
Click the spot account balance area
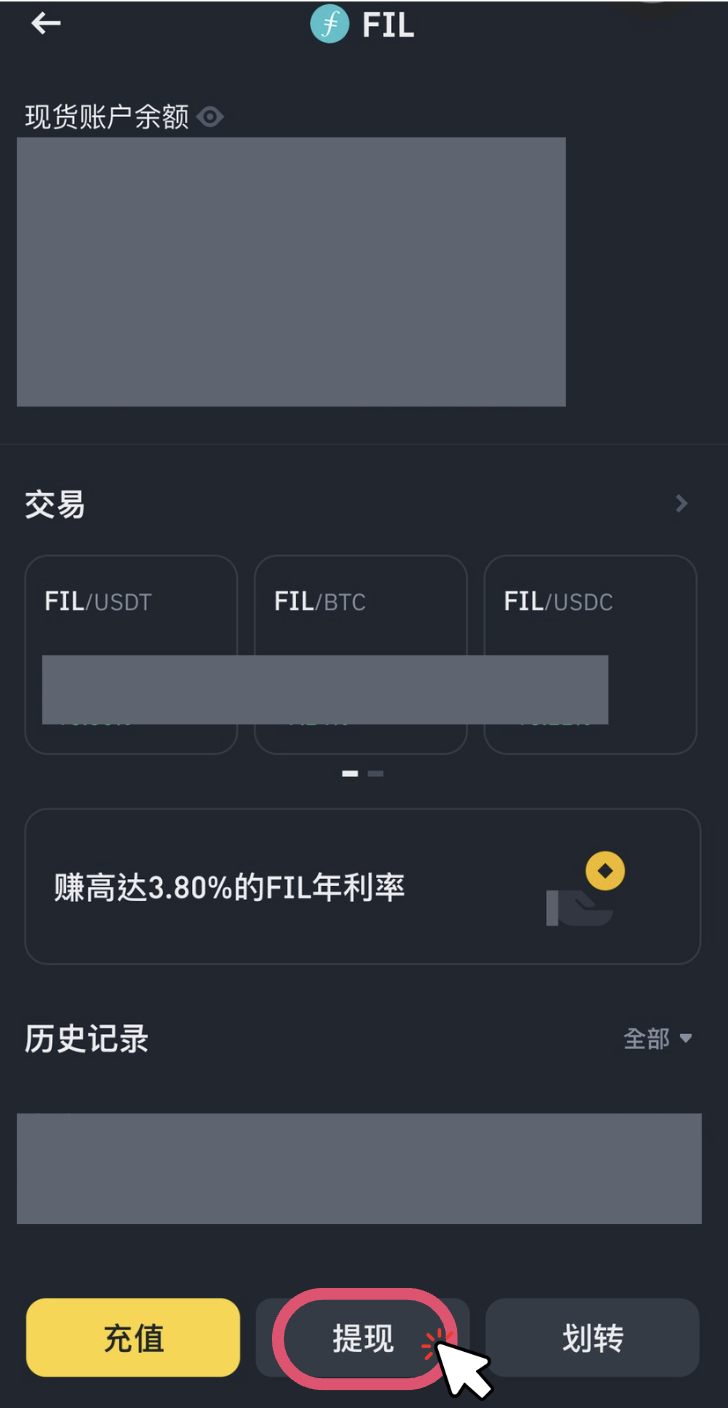pyautogui.click(x=291, y=272)
